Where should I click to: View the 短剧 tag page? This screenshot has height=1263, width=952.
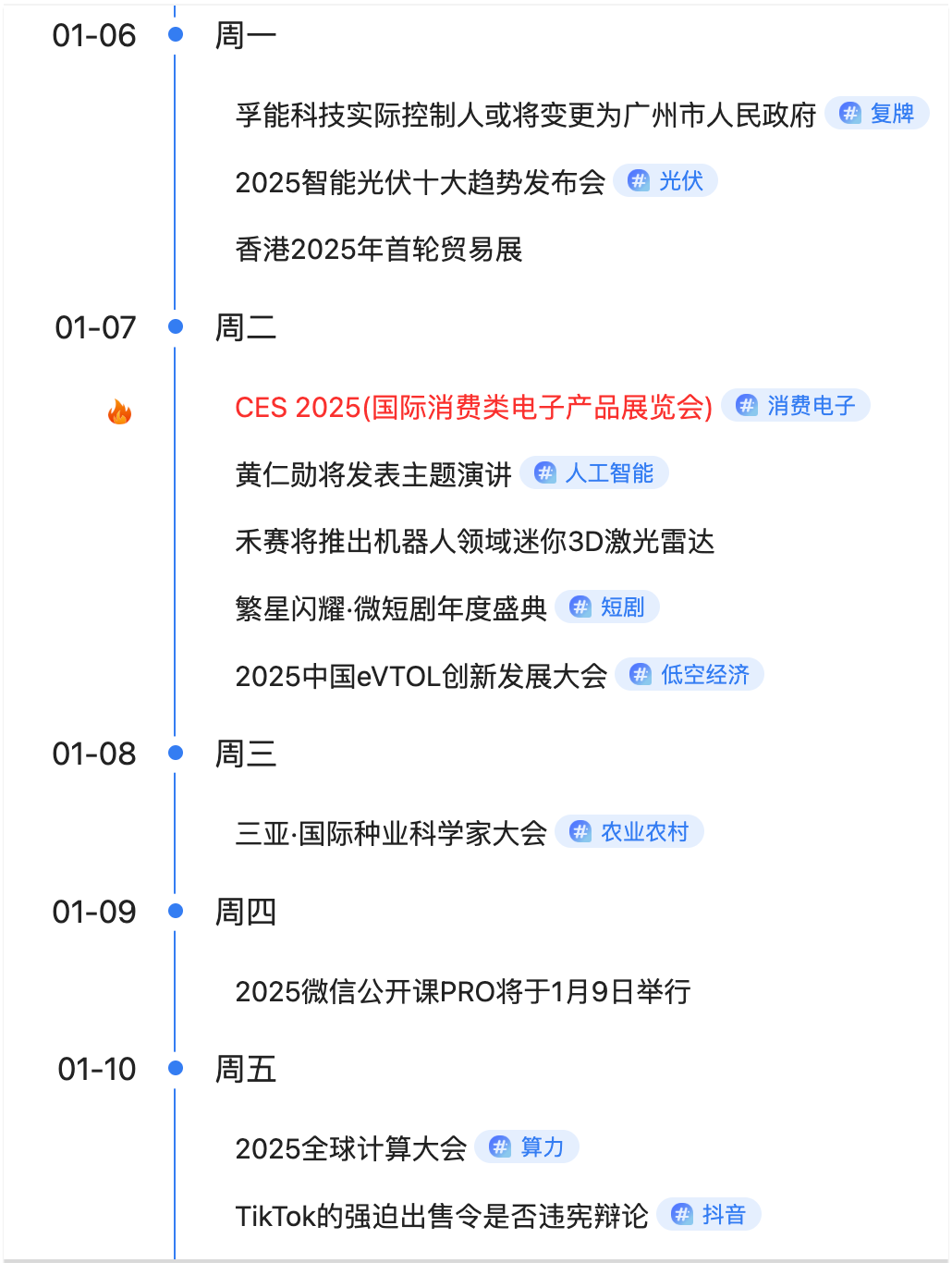tap(607, 607)
